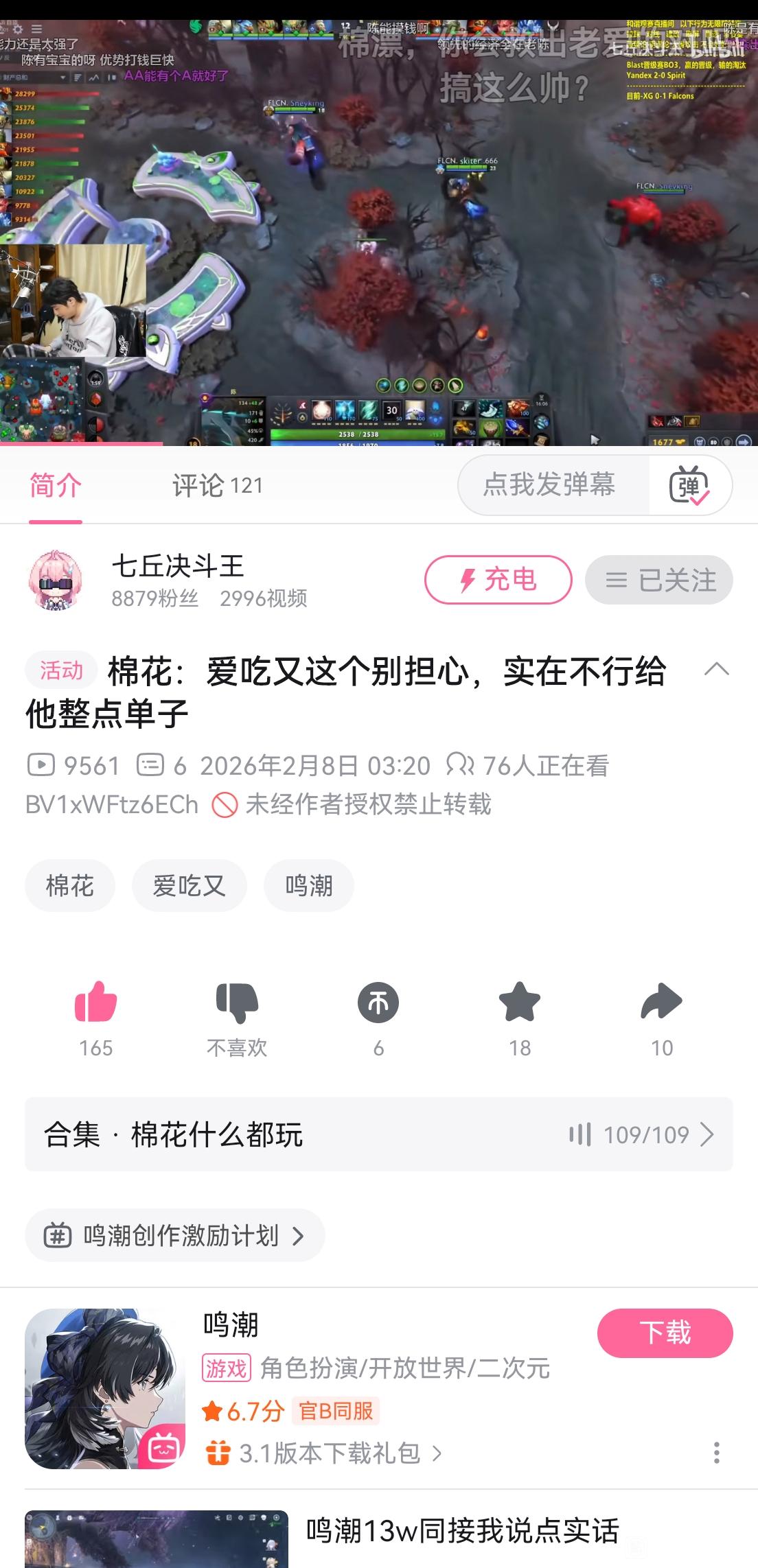The height and width of the screenshot is (1568, 758).
Task: Give coins to this video
Action: [x=378, y=1003]
